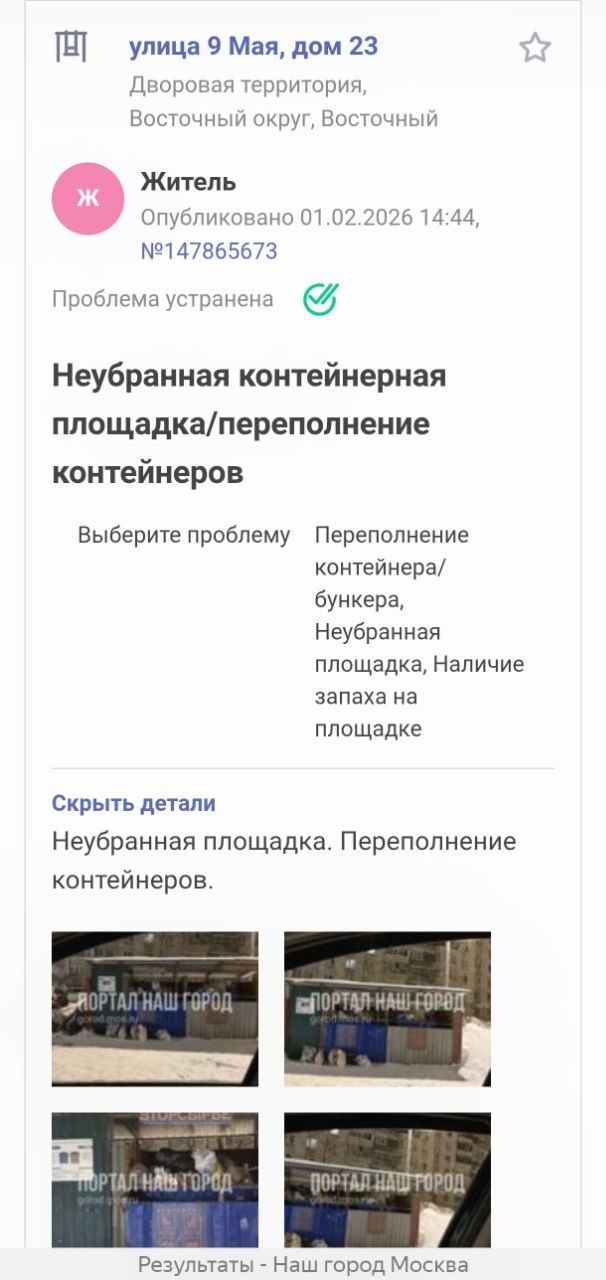Open address link улица 9 Мая, дом 23
The width and height of the screenshot is (606, 1280).
(253, 46)
